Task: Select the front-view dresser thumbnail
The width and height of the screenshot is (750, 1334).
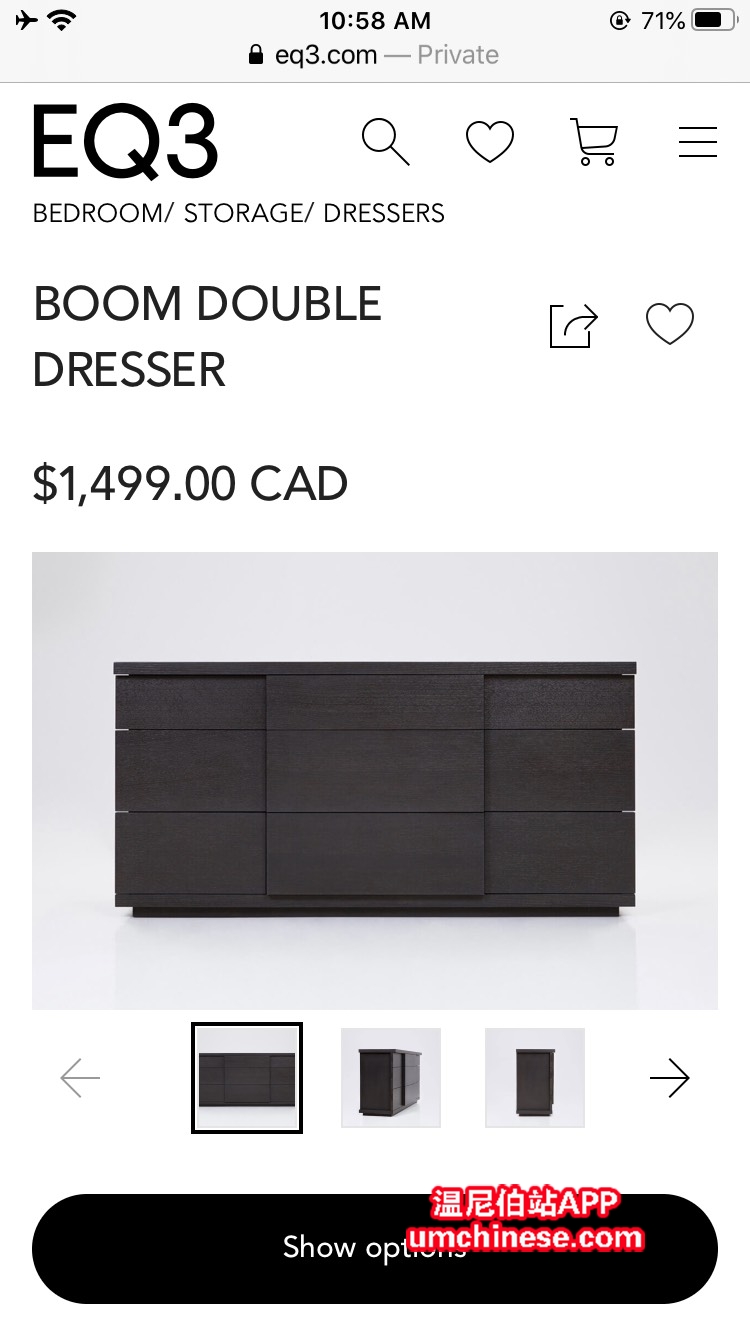Action: pyautogui.click(x=247, y=1078)
